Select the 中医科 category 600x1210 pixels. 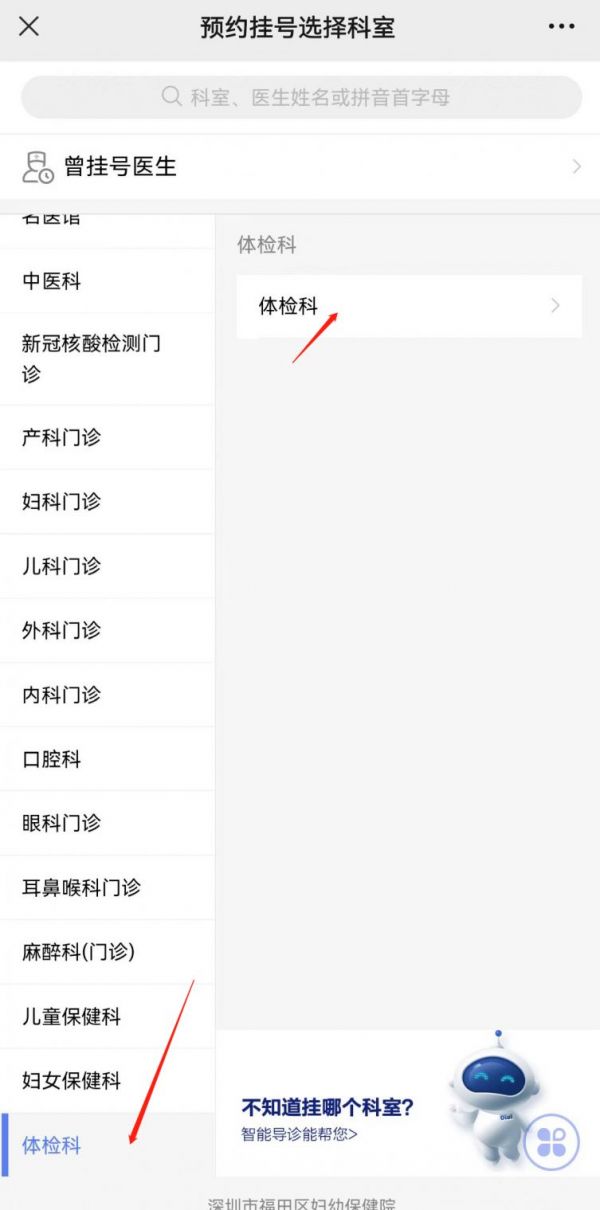tap(107, 281)
